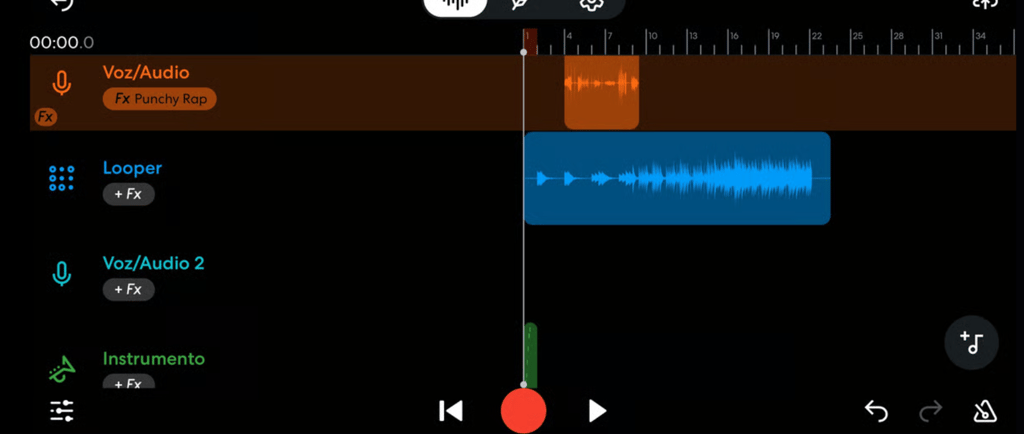The width and height of the screenshot is (1024, 434).
Task: Open the mixer sliders
Action: coord(62,410)
